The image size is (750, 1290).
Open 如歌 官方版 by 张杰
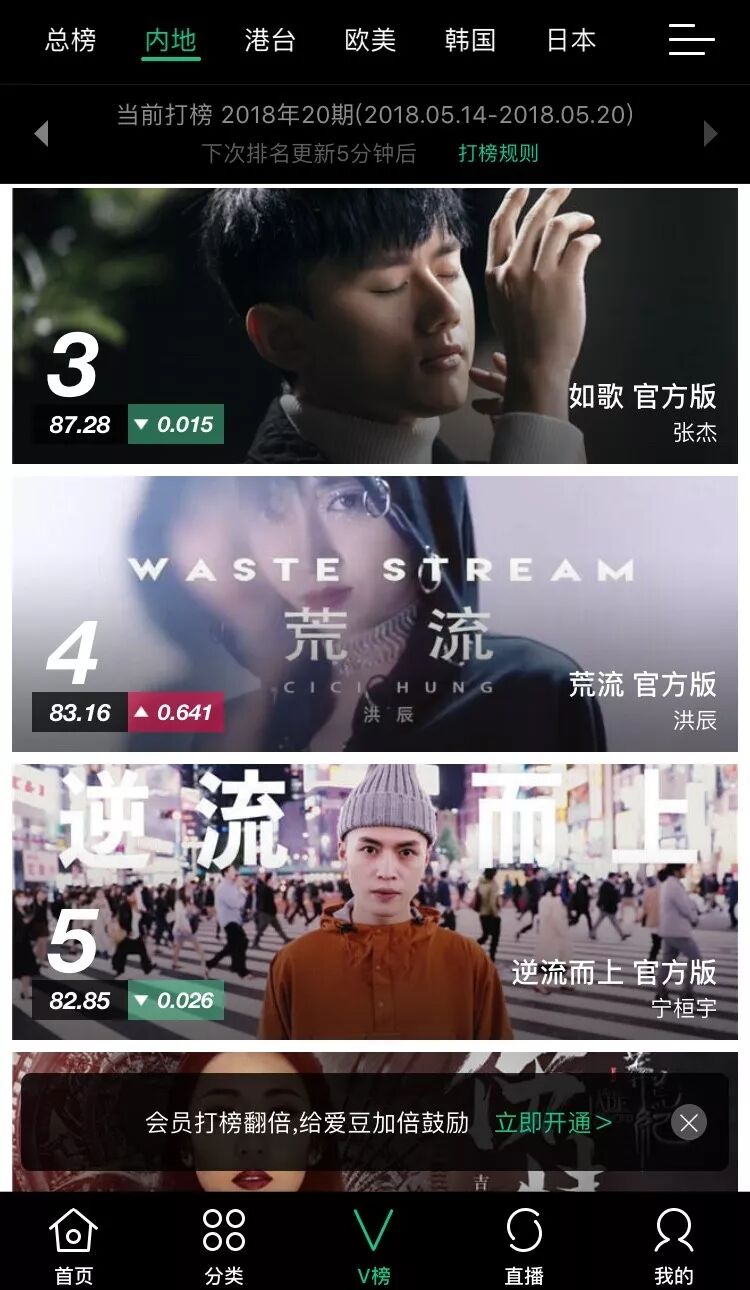click(375, 326)
